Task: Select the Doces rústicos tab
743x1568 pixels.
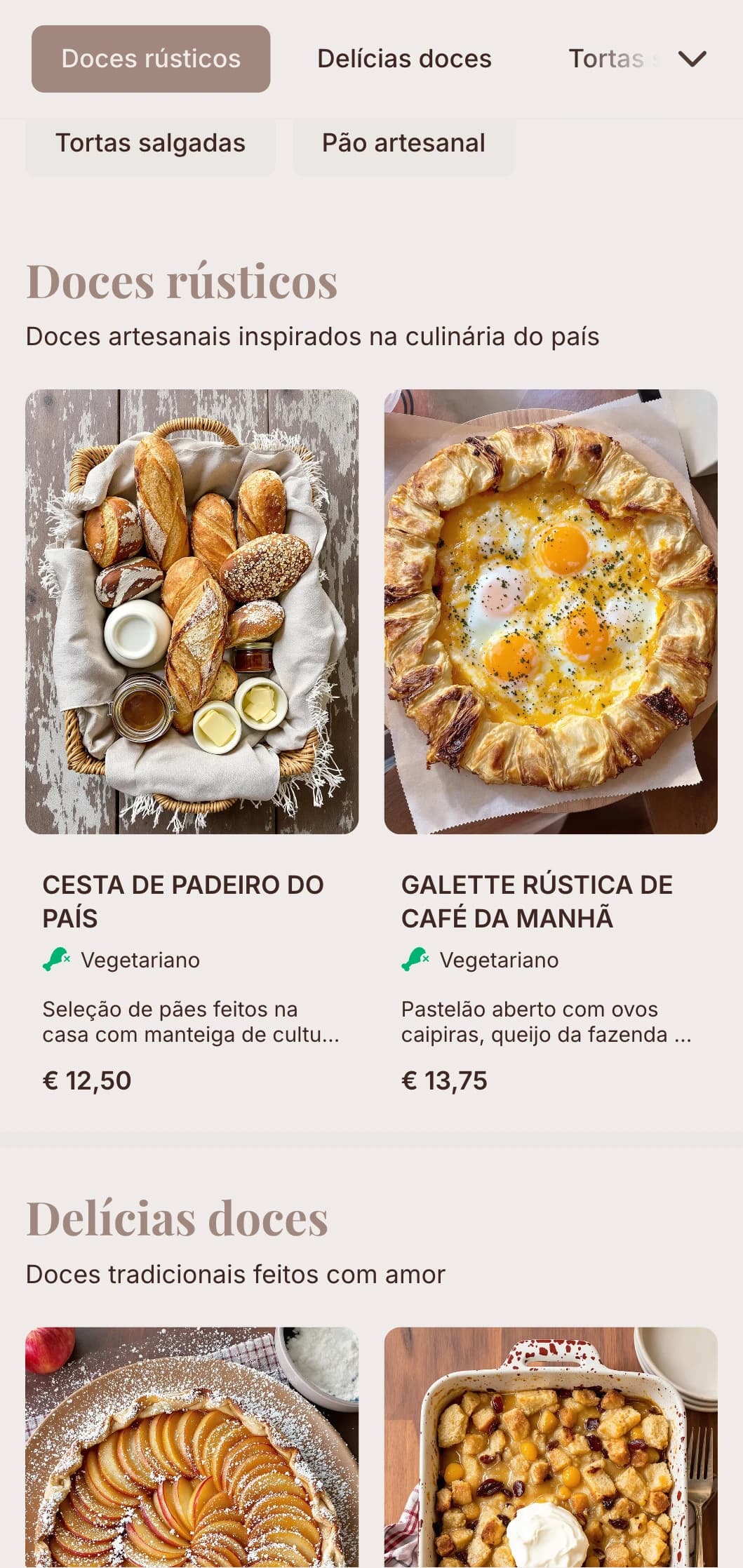Action: coord(151,59)
